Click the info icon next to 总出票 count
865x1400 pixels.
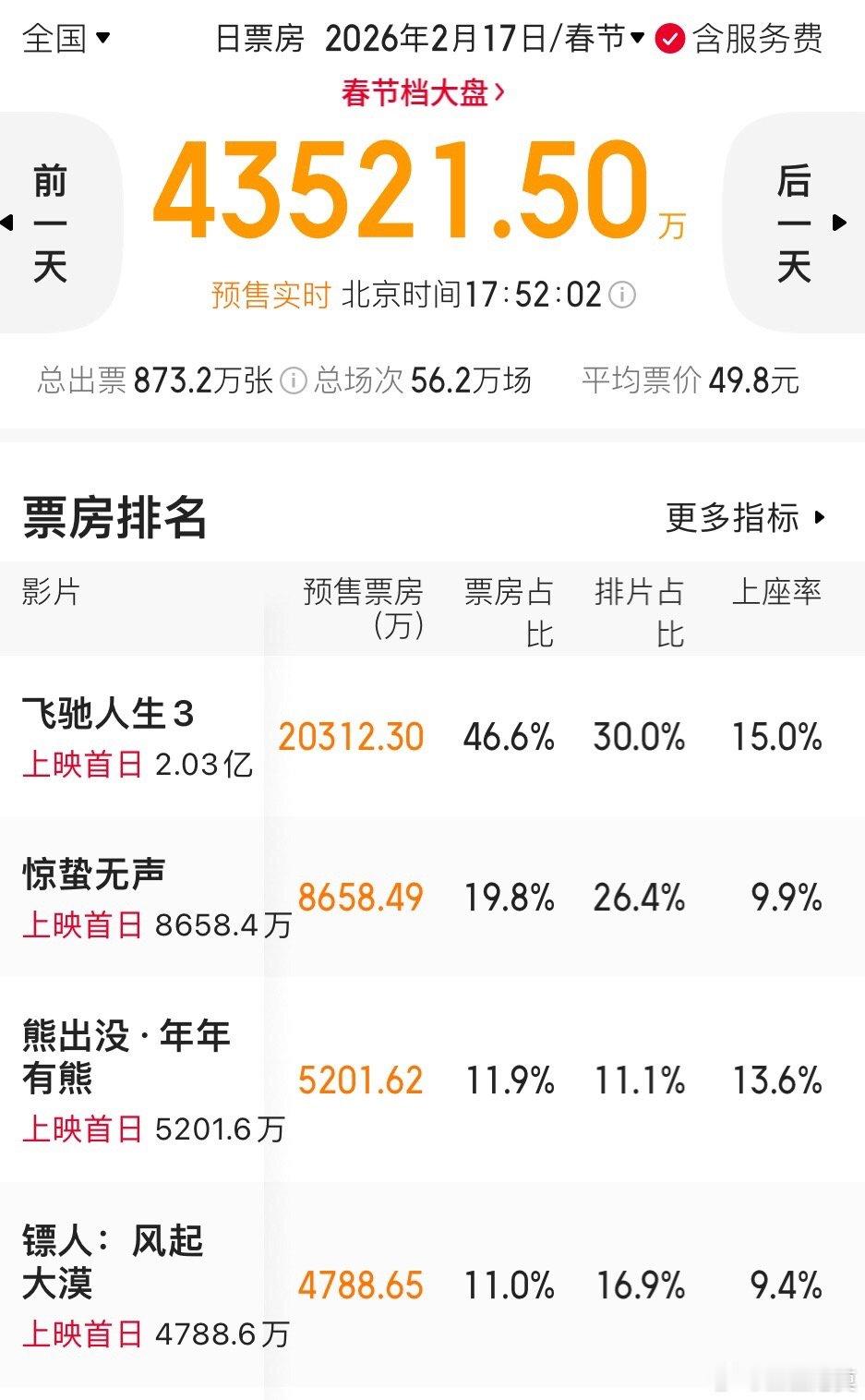click(292, 381)
